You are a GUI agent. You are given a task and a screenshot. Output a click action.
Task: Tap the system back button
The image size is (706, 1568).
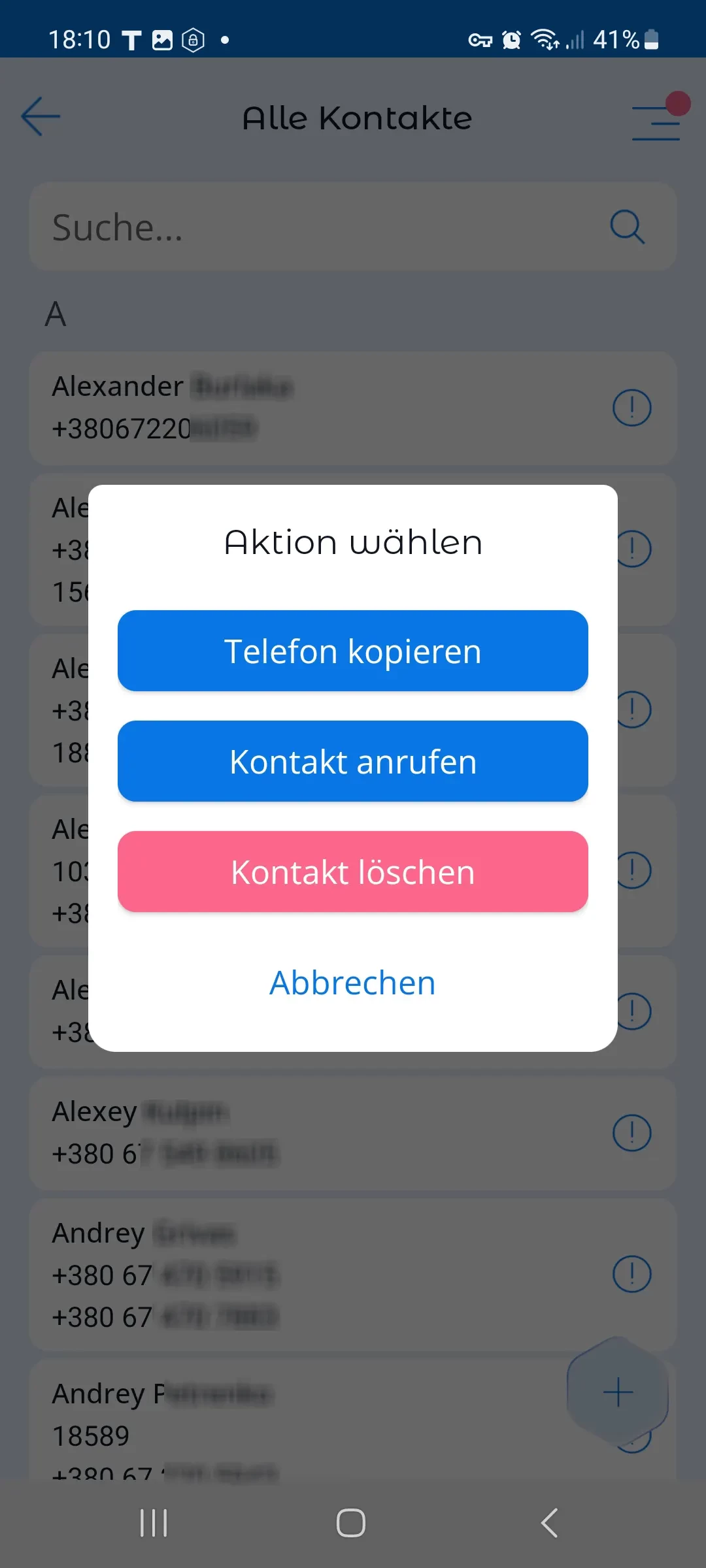tap(549, 1523)
